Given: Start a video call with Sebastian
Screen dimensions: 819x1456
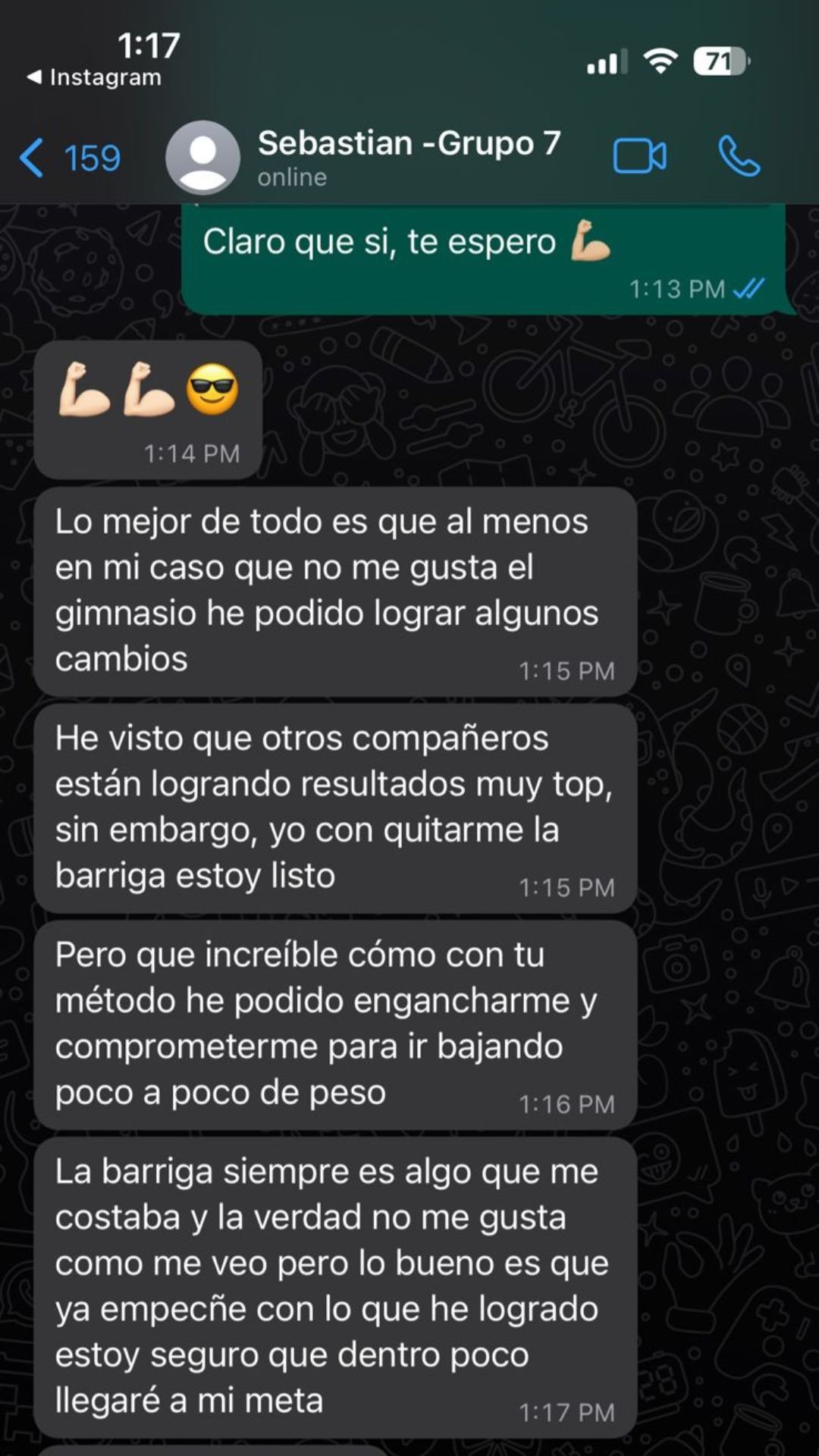Looking at the screenshot, I should tap(639, 157).
